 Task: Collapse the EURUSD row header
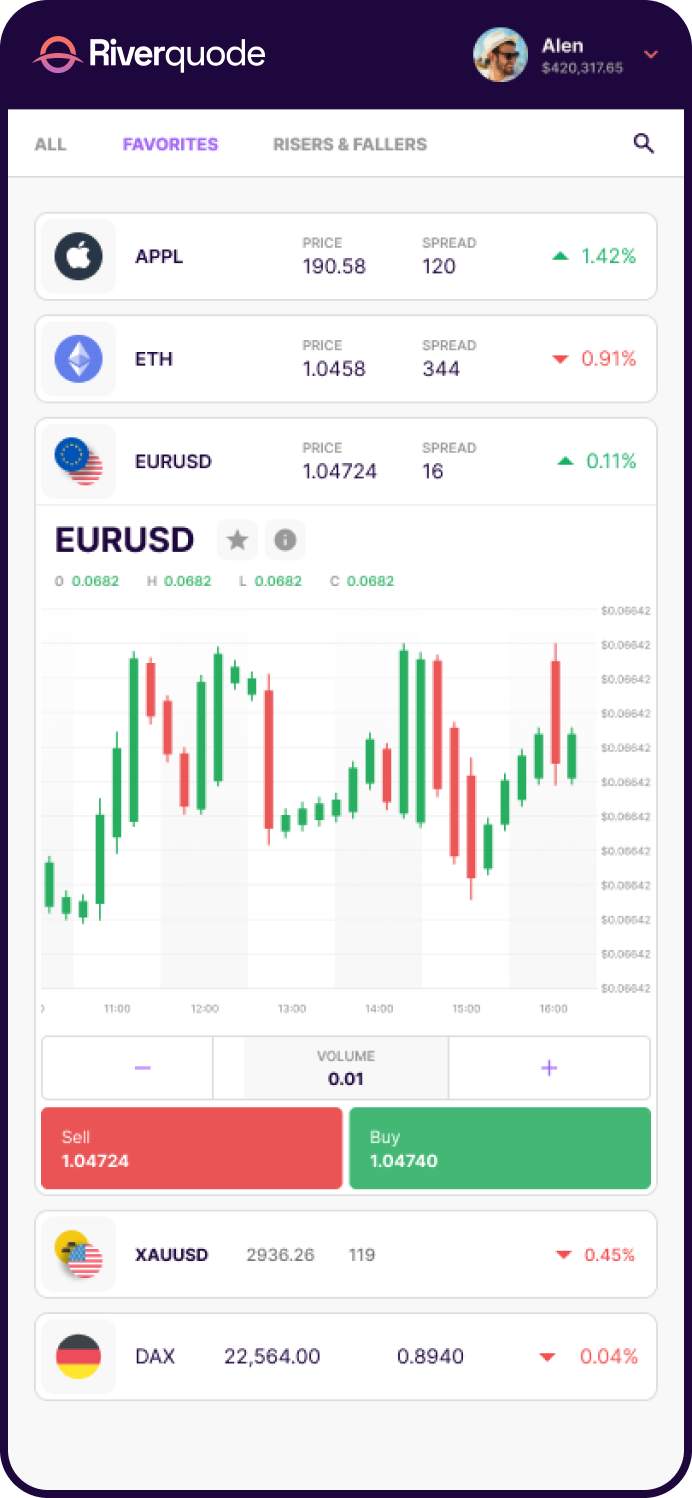click(346, 462)
